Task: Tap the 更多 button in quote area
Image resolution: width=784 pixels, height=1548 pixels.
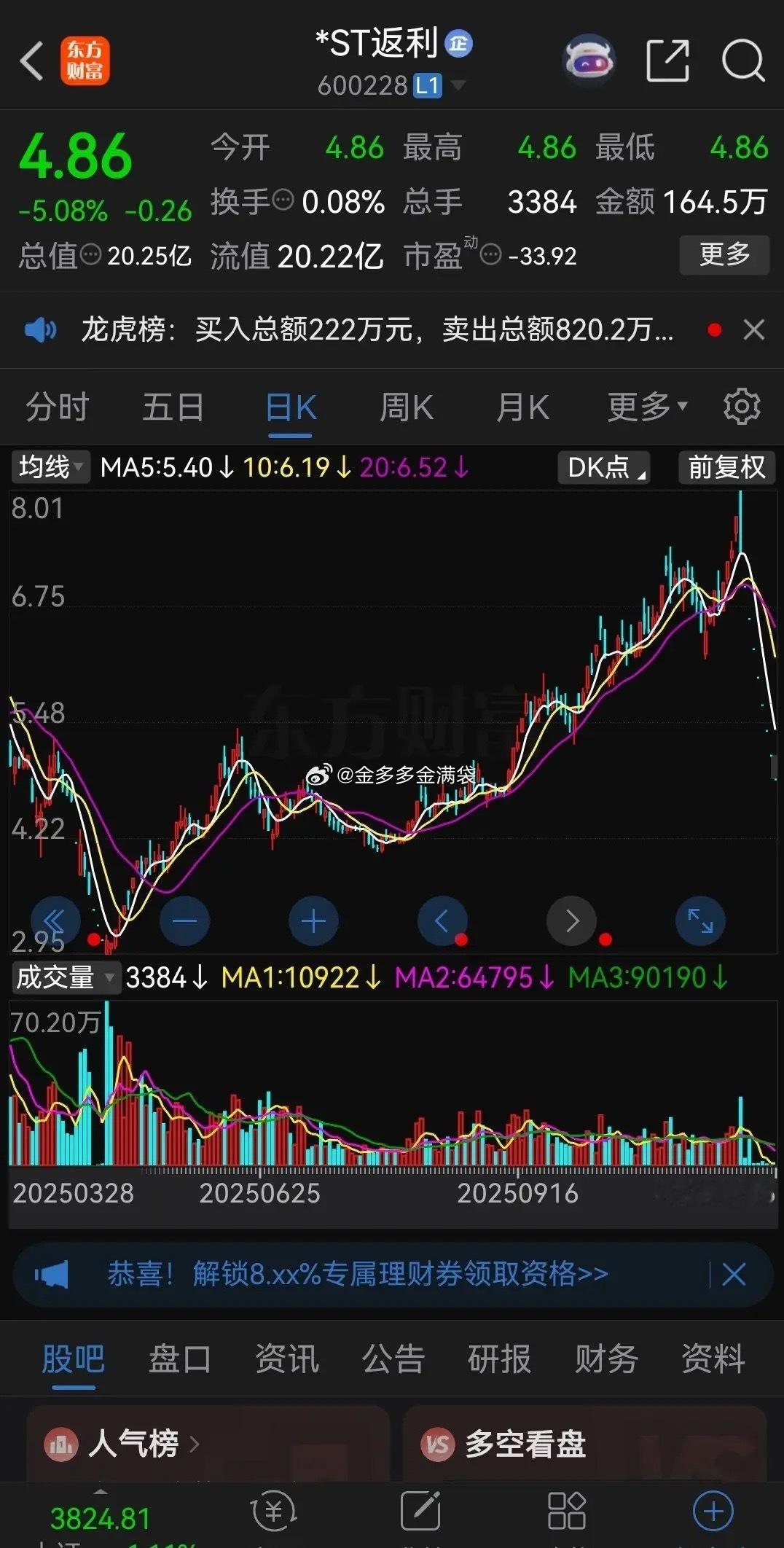Action: point(724,255)
